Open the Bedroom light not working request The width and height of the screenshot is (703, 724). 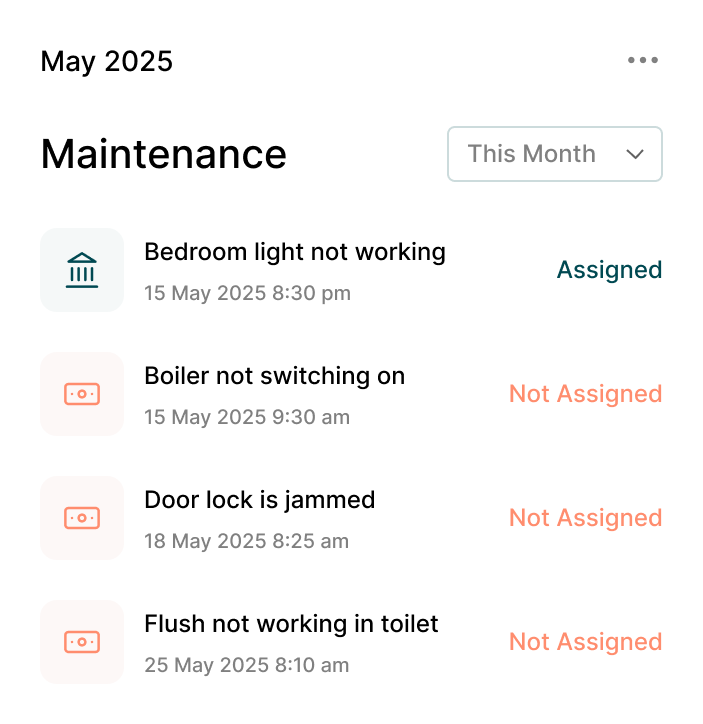coord(351,270)
